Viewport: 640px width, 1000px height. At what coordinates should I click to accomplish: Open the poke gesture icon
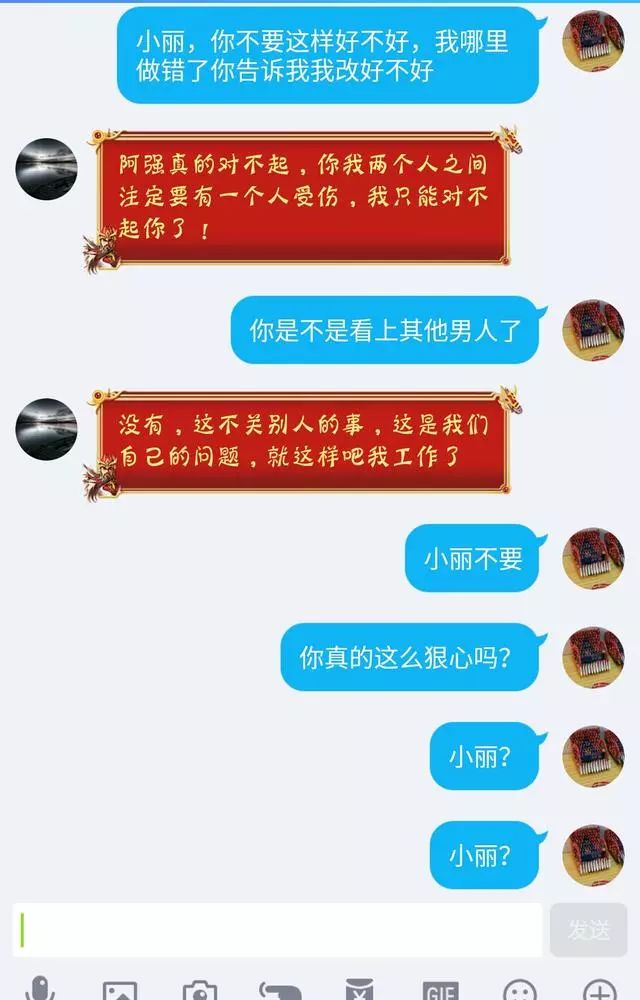click(x=280, y=990)
